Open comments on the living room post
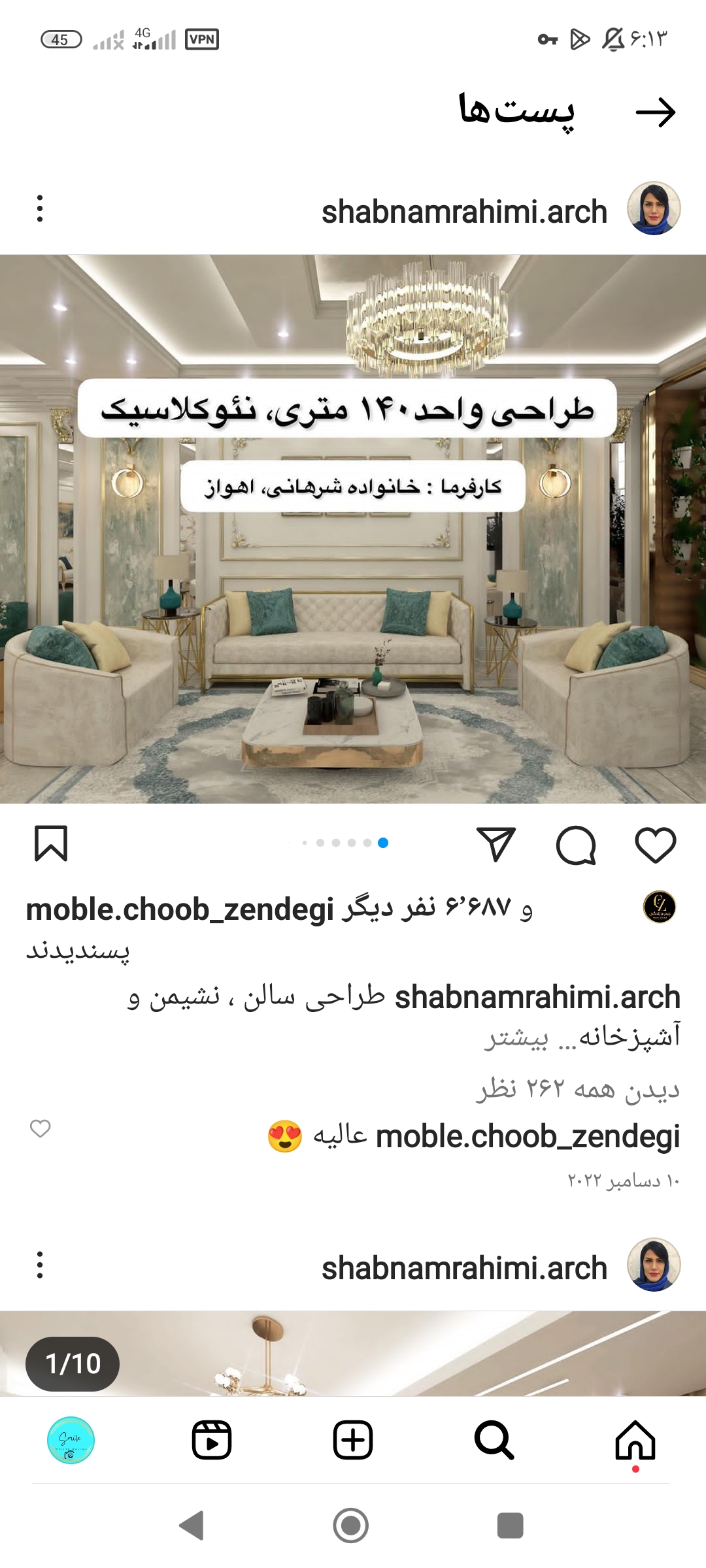 point(575,845)
